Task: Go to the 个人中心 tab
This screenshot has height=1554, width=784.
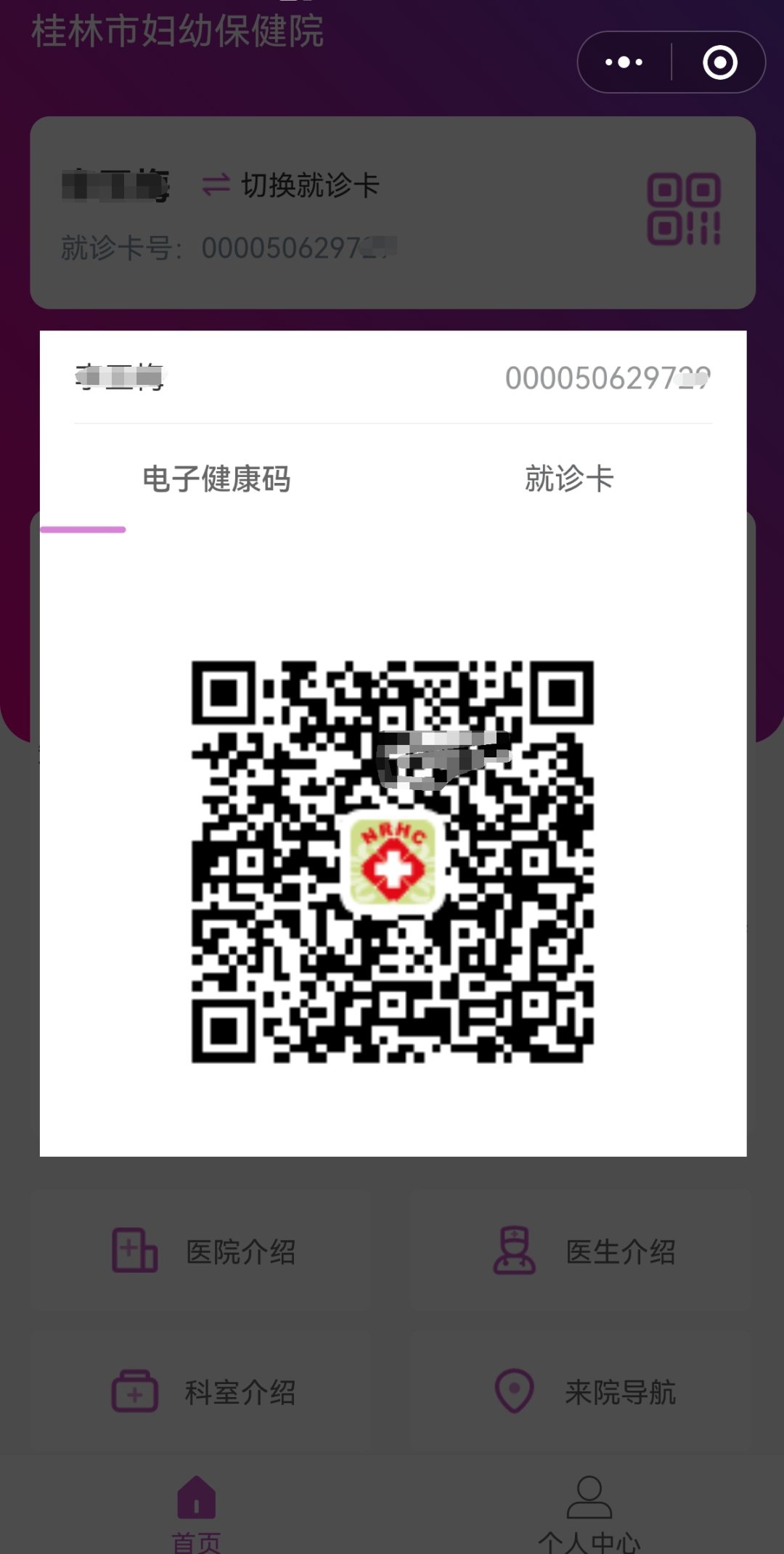Action: pos(589,1510)
